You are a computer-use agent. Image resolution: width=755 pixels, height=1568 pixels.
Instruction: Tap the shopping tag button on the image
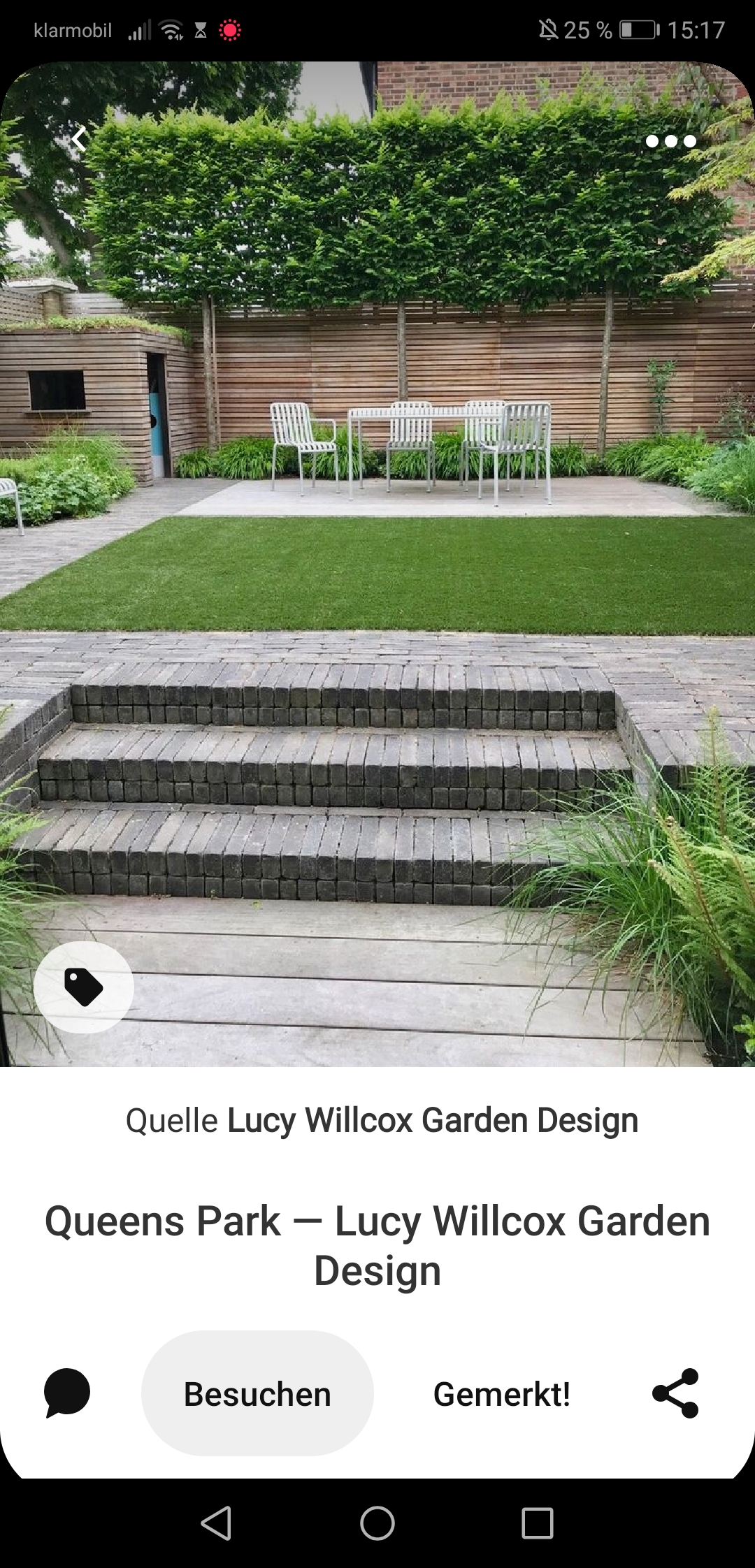[x=84, y=987]
